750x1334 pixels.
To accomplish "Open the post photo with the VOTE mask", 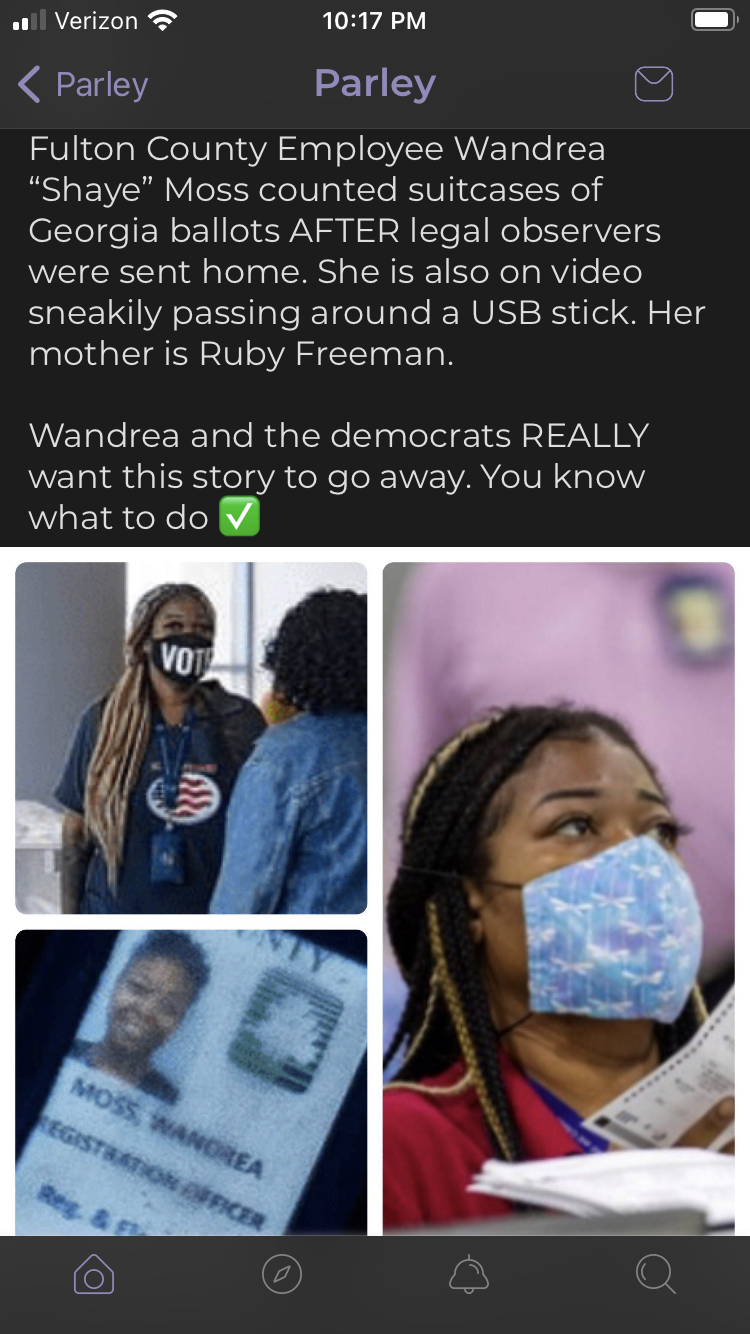I will [191, 738].
